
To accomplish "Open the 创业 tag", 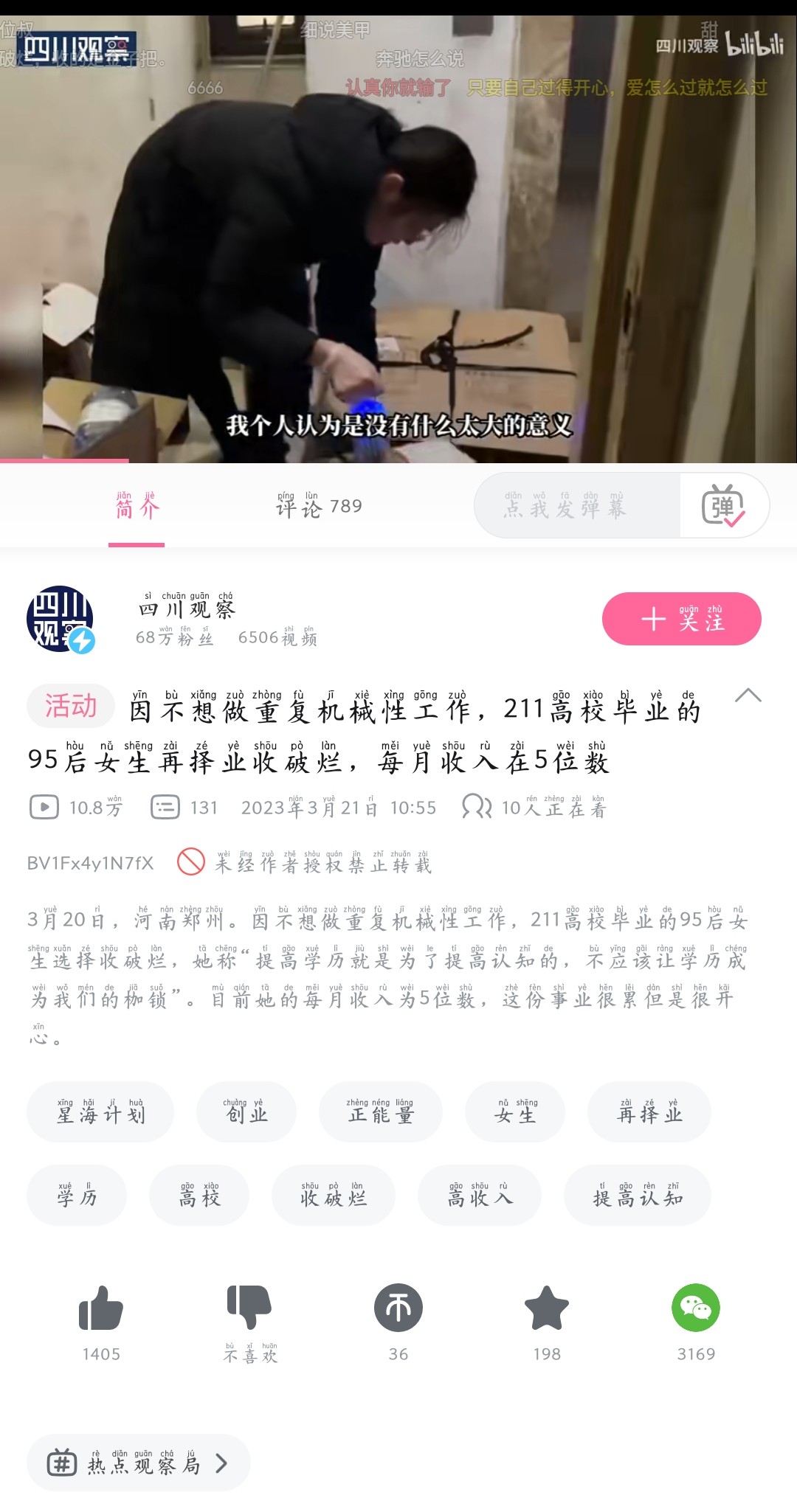I will 246,1112.
